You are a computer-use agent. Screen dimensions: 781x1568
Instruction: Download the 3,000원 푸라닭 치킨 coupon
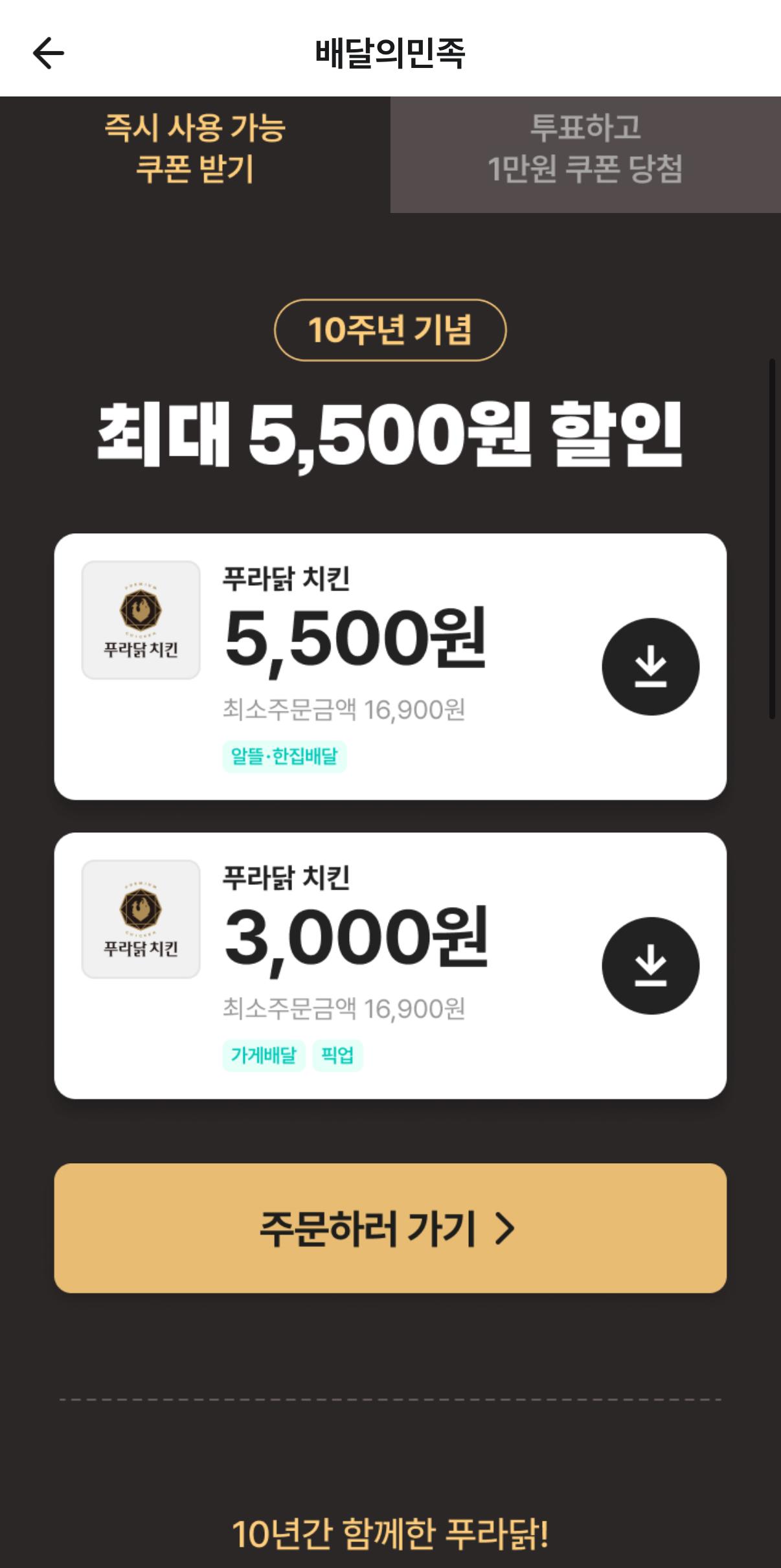pos(650,965)
